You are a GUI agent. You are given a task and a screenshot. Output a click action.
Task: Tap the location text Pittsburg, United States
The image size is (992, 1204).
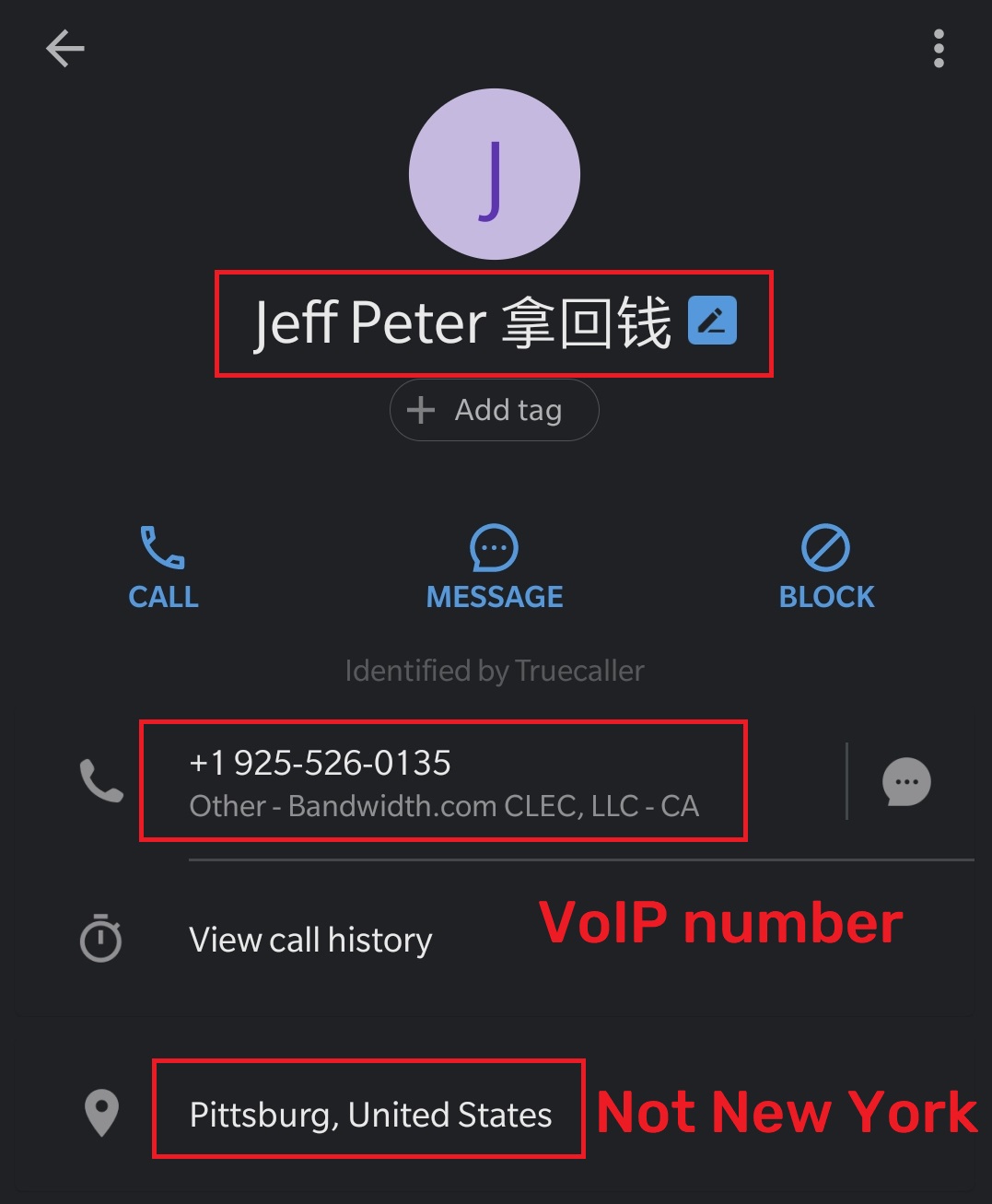coord(369,1113)
